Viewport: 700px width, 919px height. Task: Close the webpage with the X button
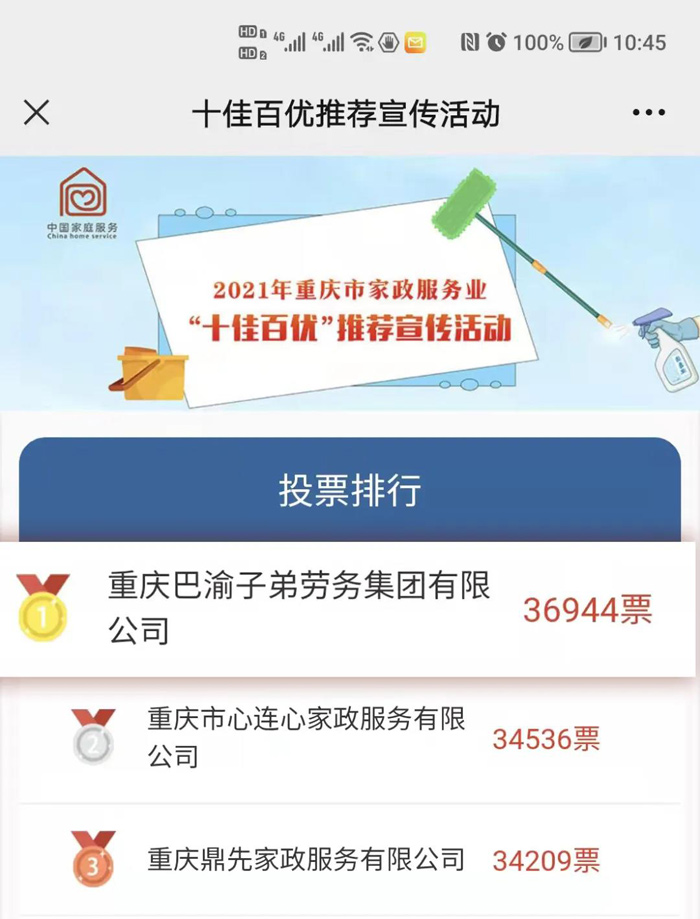[36, 113]
